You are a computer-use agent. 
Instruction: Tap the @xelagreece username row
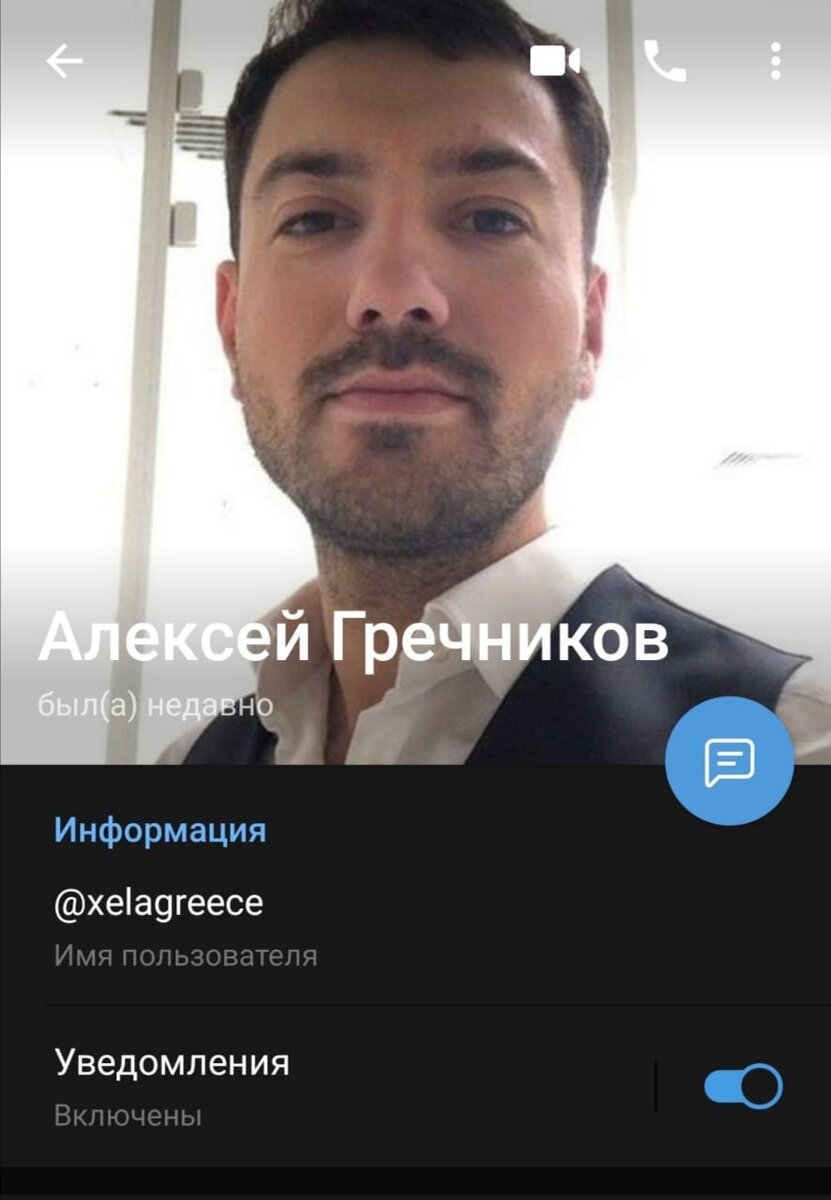300,925
